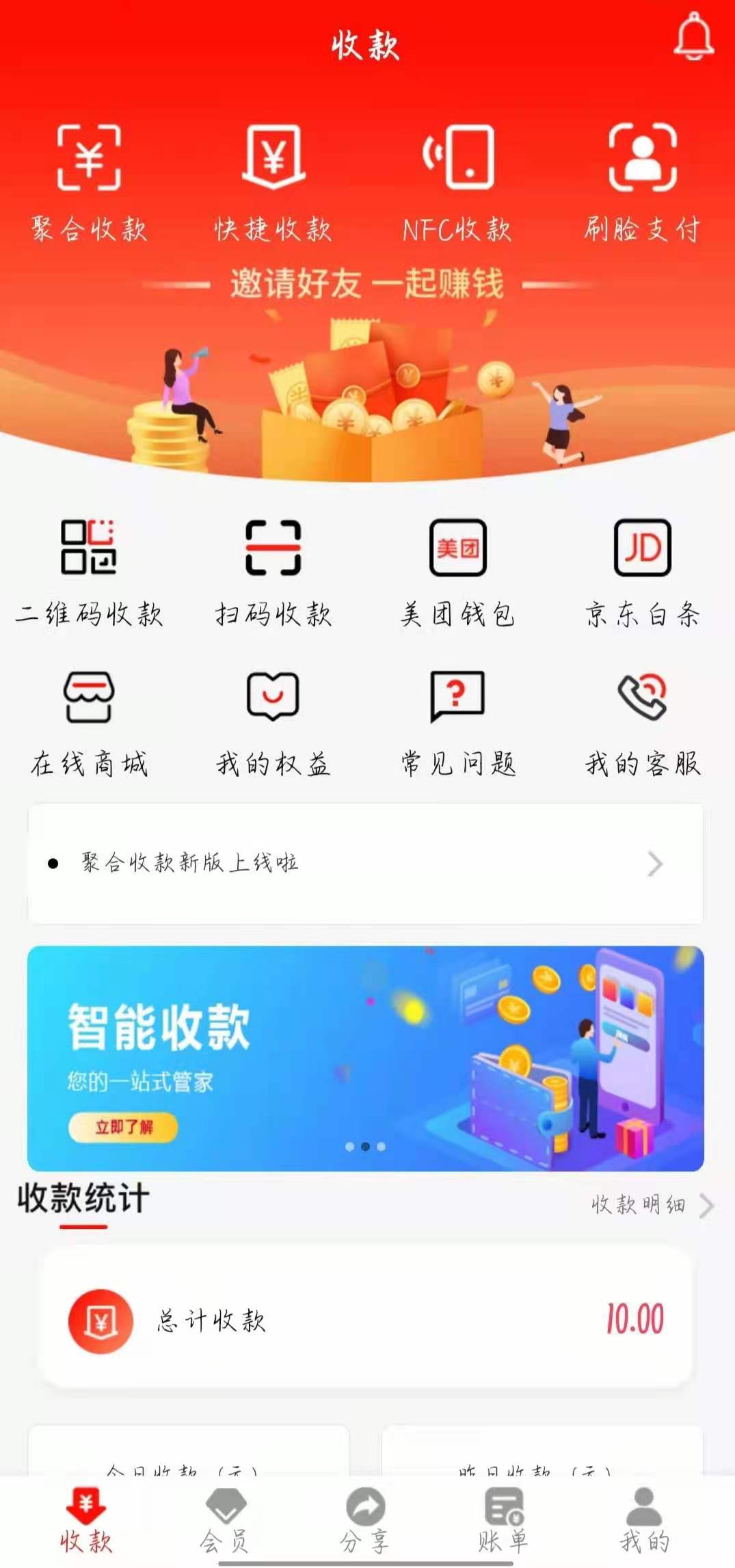Open 聚合收款 aggregated payment
This screenshot has height=1568, width=735.
(x=89, y=181)
